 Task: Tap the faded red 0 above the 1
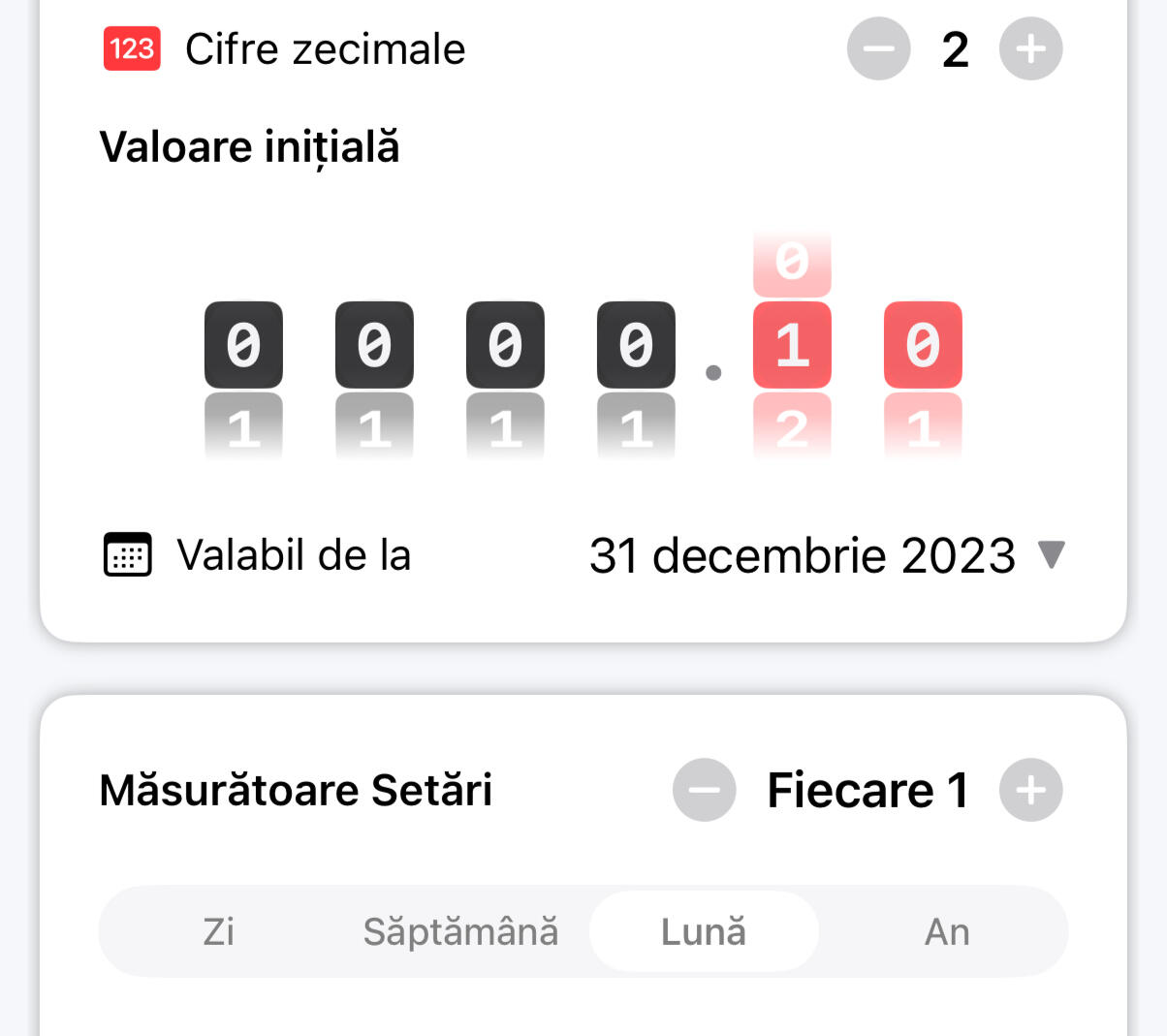click(792, 263)
